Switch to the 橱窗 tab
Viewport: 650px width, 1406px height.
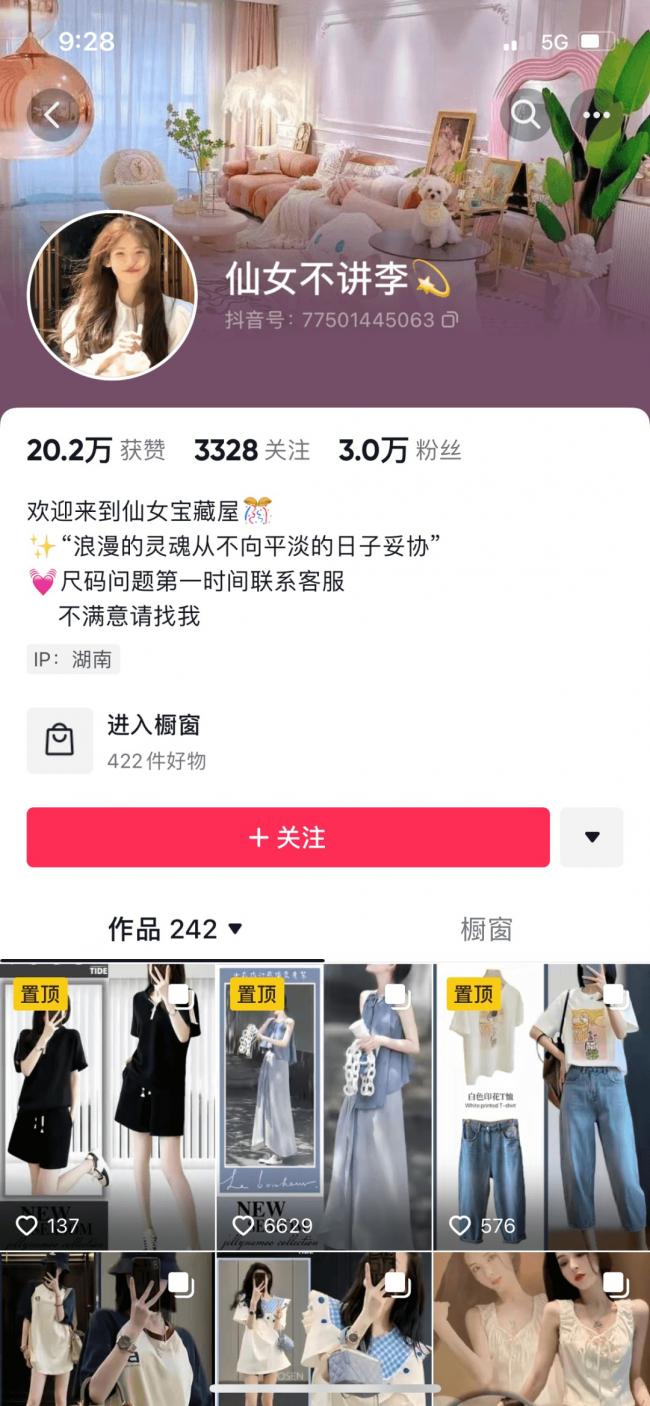click(486, 929)
